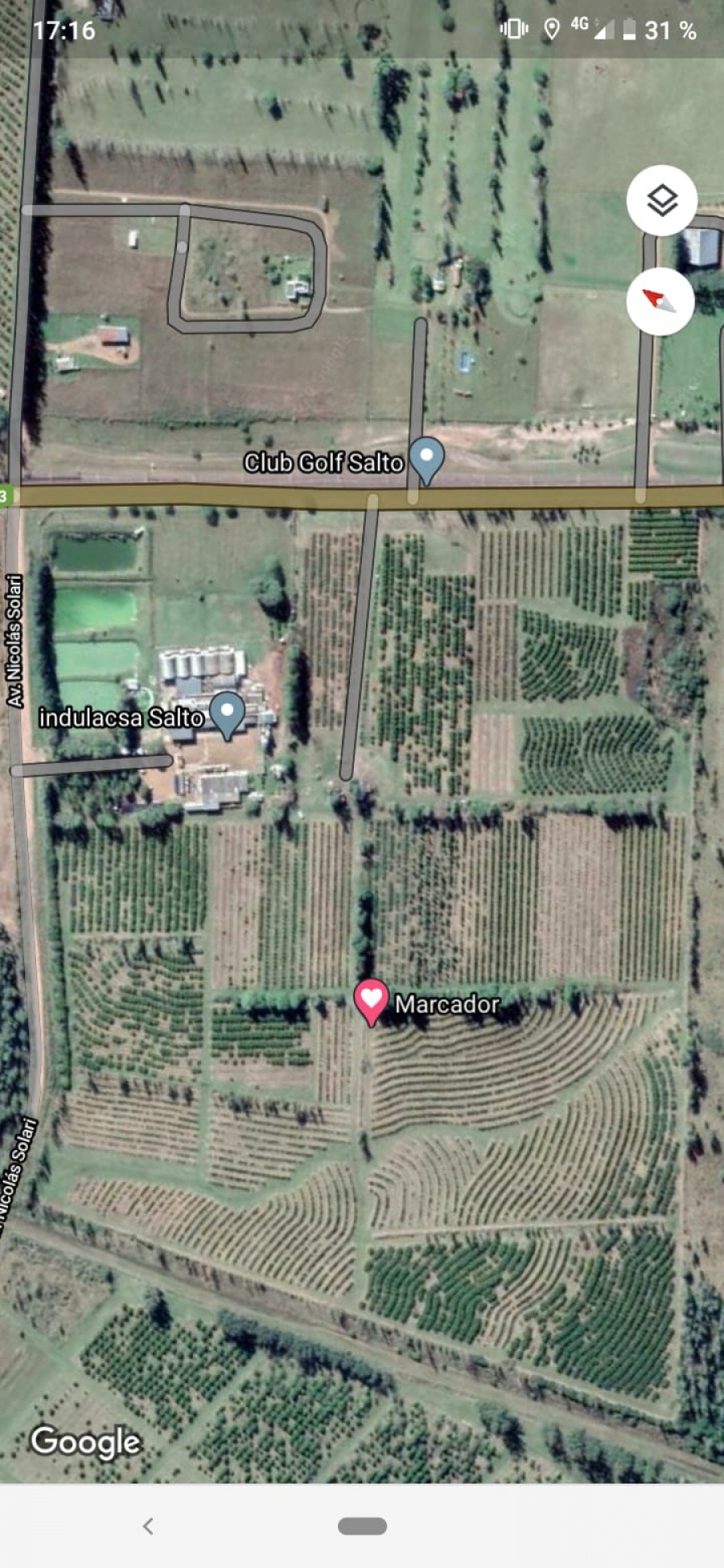
Task: Open the indulacsa Salto place pin
Action: click(x=227, y=713)
